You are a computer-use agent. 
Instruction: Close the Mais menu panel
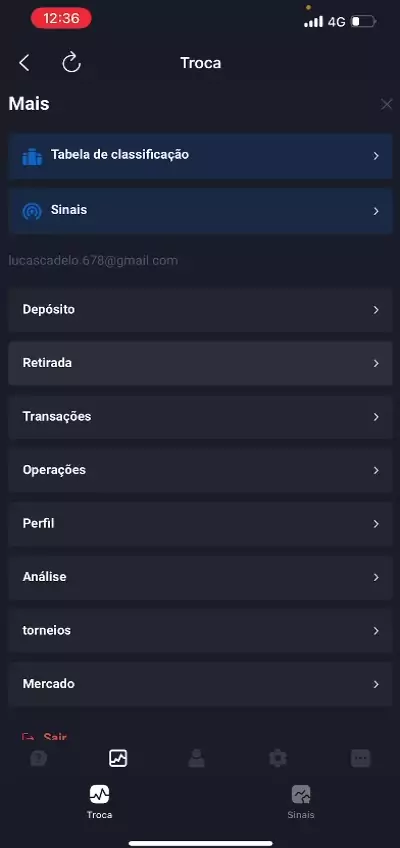point(386,104)
